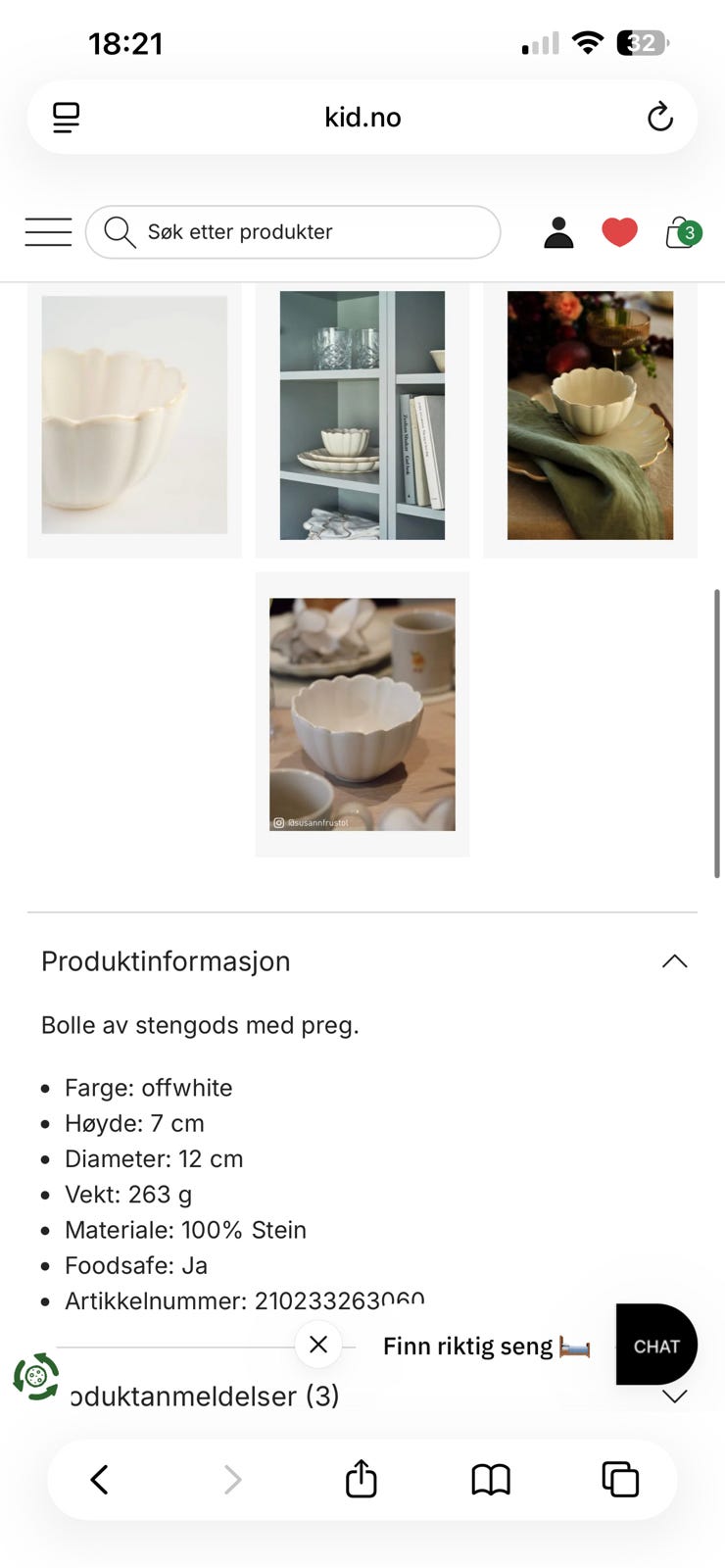View the shelf display product photo
The image size is (725, 1568).
point(362,416)
